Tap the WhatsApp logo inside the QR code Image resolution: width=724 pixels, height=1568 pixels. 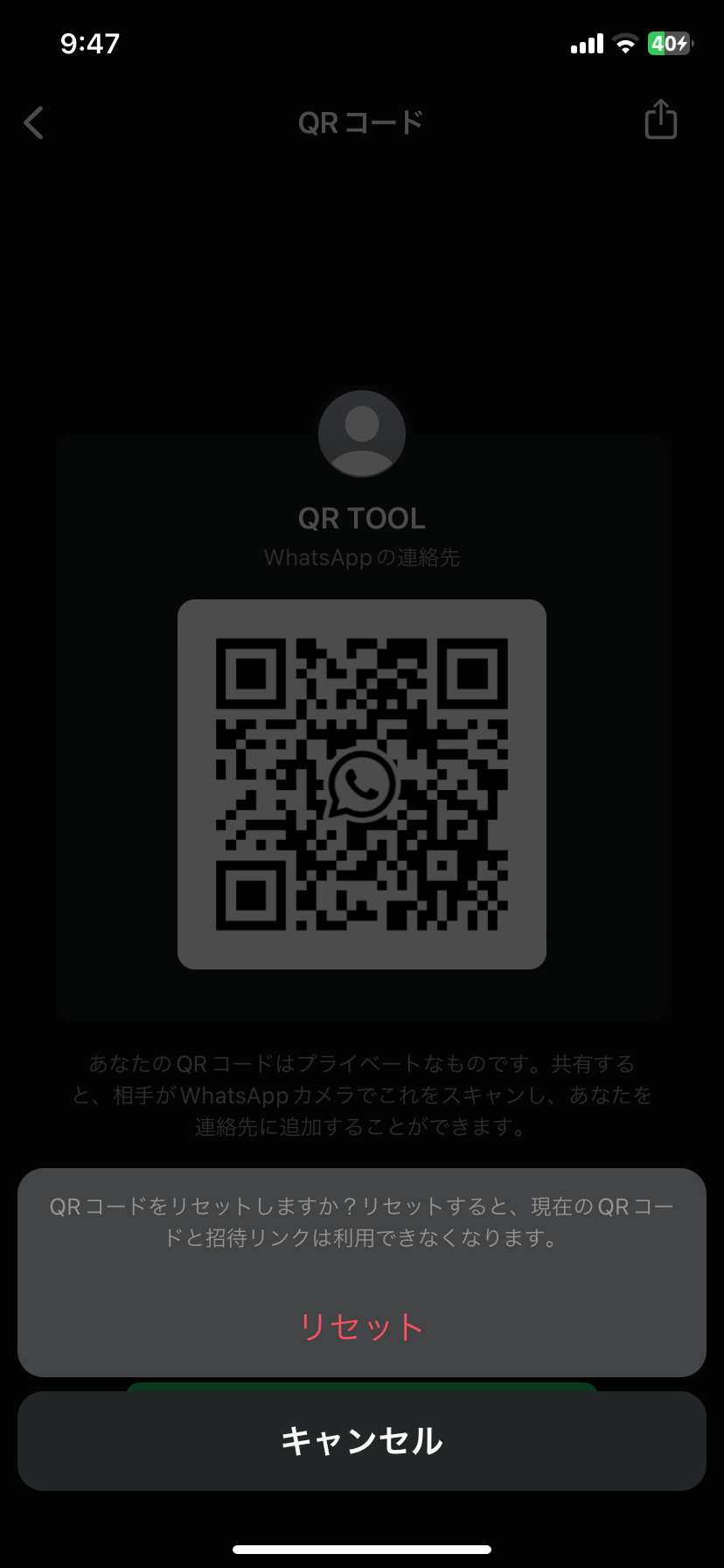(361, 784)
